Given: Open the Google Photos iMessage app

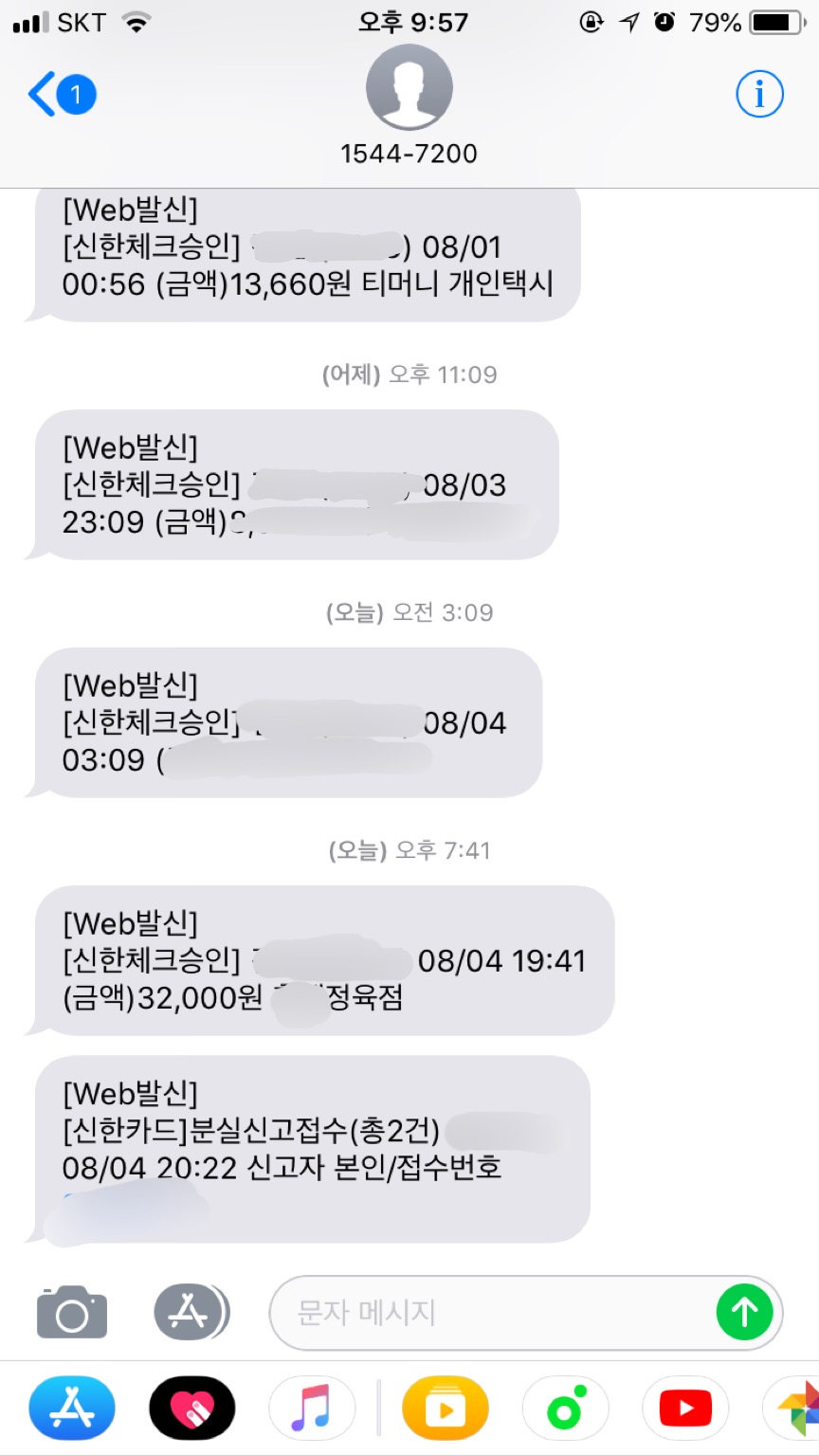Looking at the screenshot, I should click(x=794, y=1409).
